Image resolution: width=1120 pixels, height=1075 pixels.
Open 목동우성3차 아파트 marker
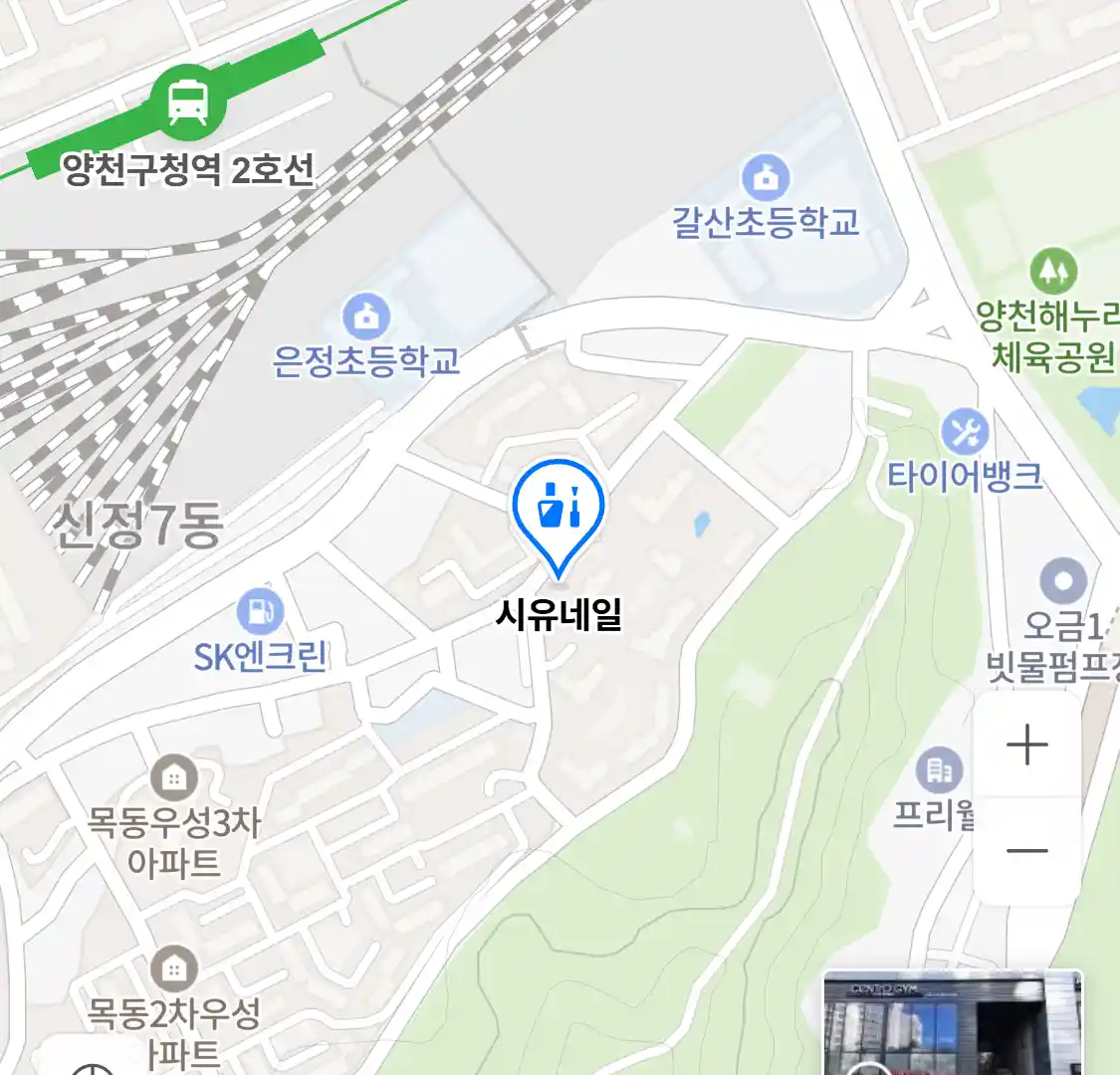[x=174, y=778]
